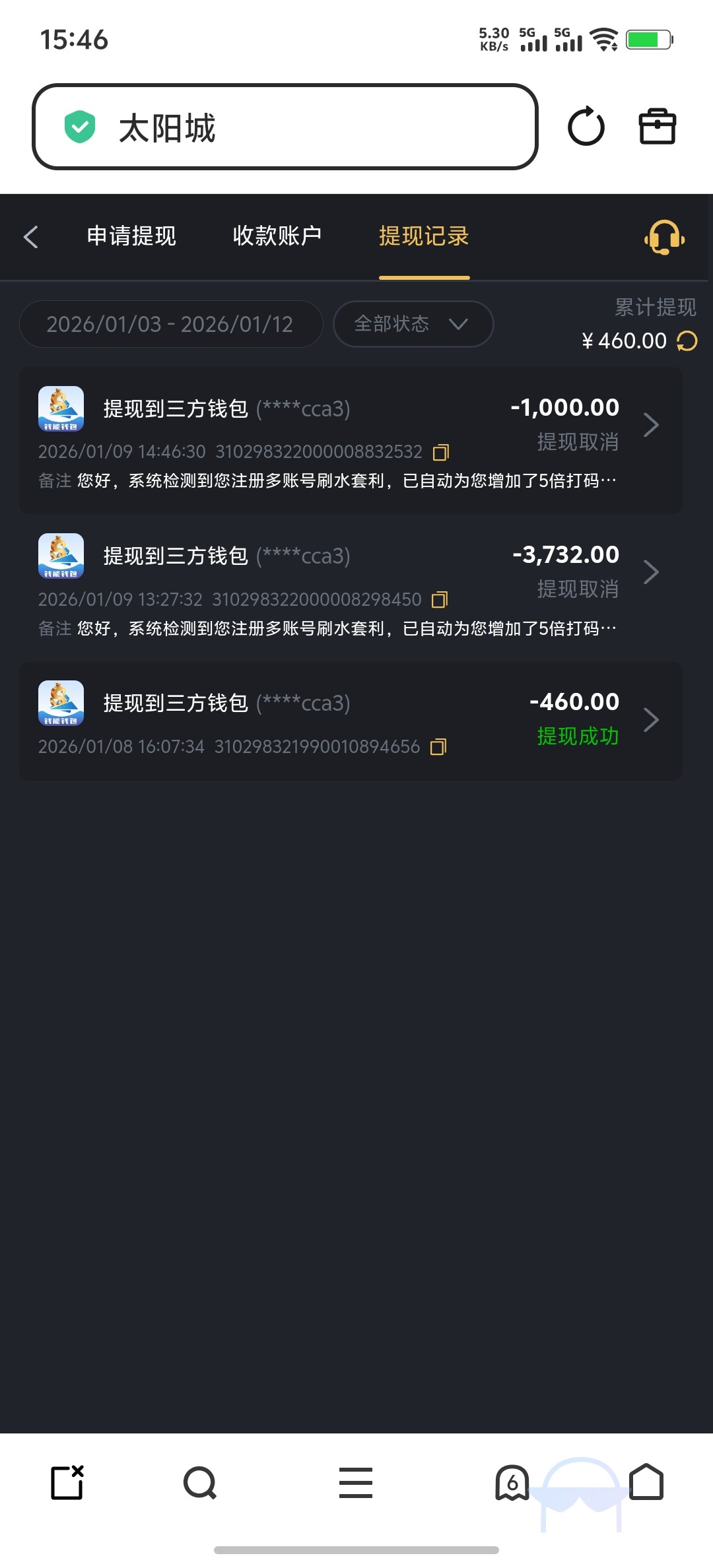713x1568 pixels.
Task: Reload the page with the refresh icon
Action: [586, 127]
